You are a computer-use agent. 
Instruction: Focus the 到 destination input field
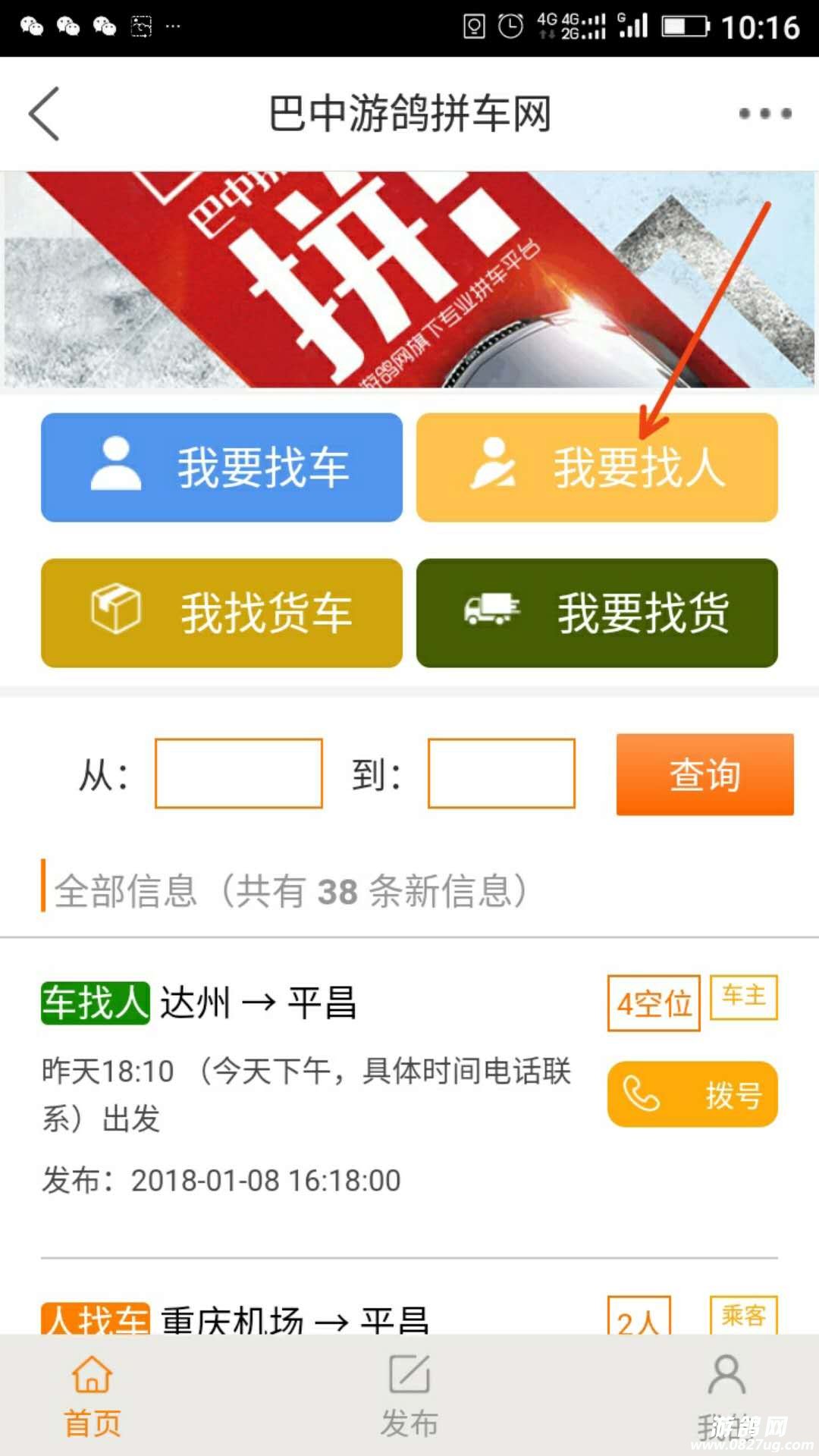(501, 773)
